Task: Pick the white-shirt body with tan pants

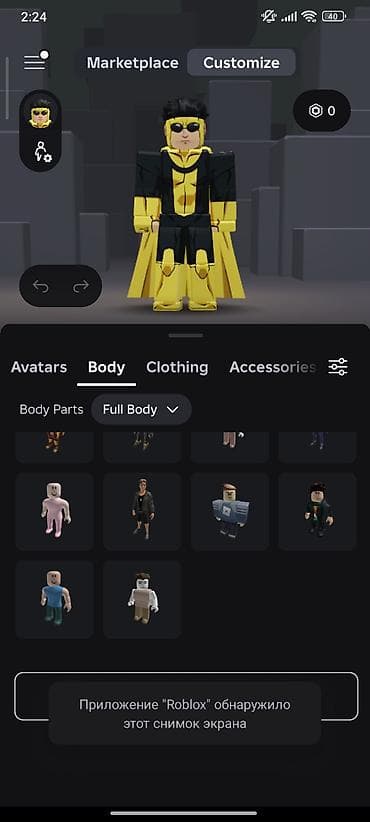Action: (x=142, y=599)
